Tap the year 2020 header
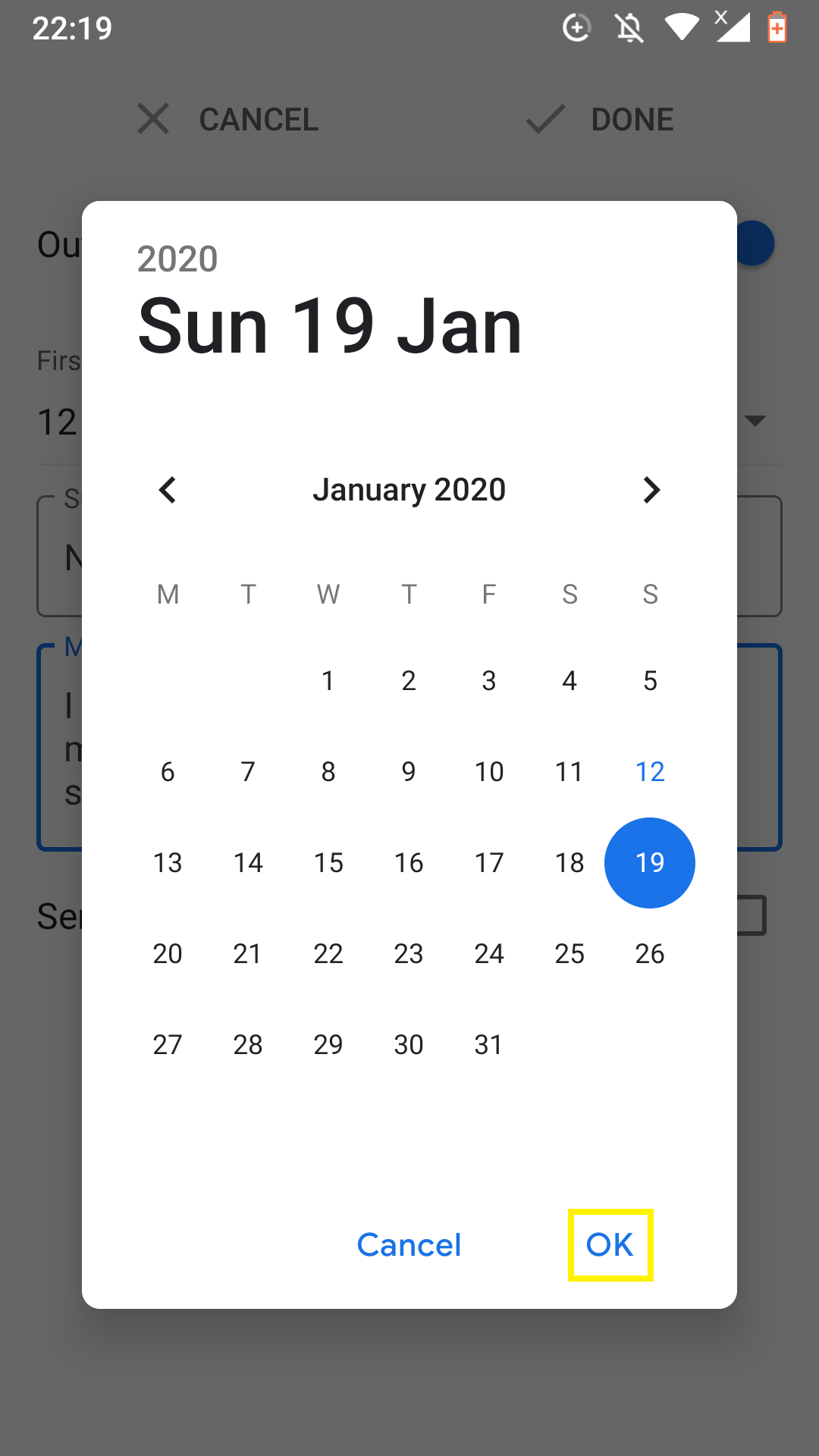The height and width of the screenshot is (1456, 819). click(x=177, y=259)
